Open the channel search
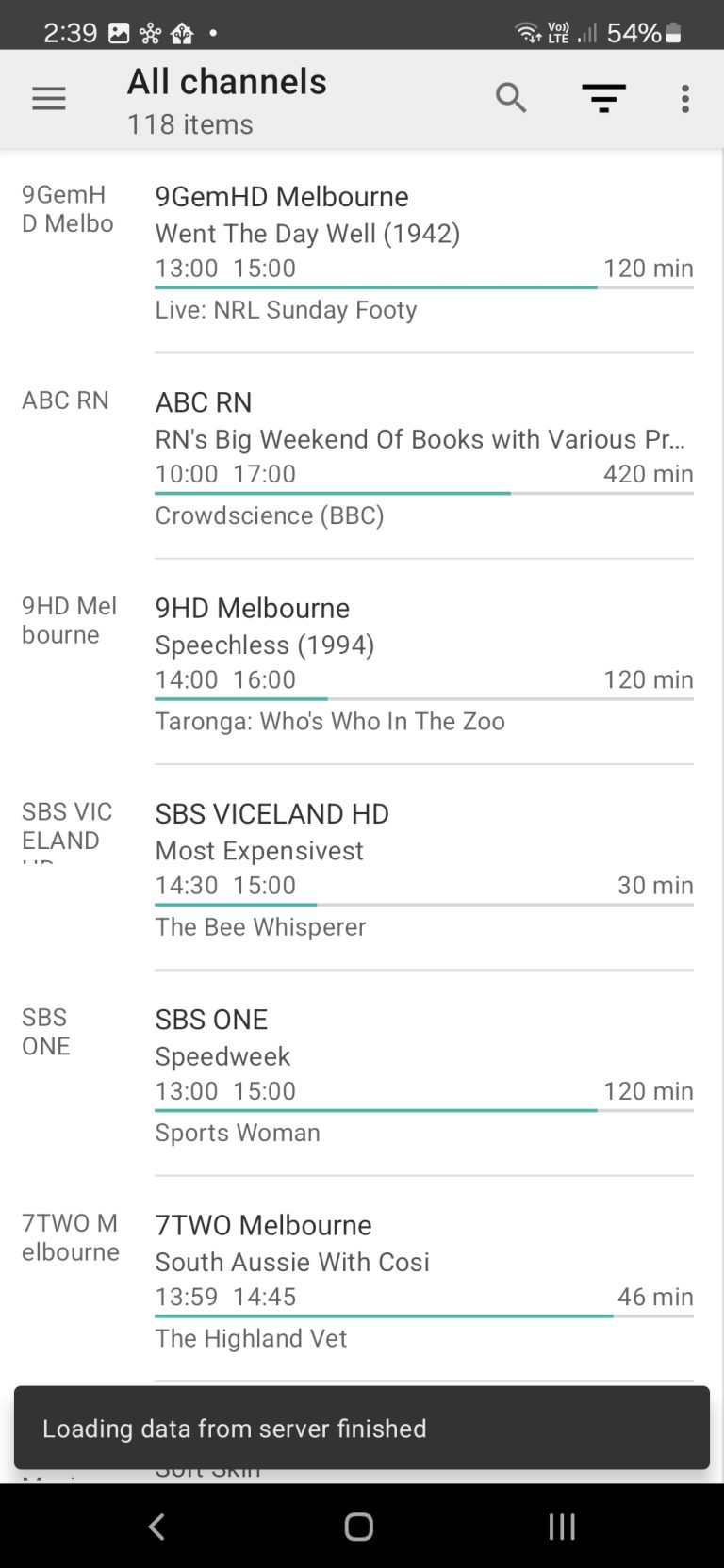The width and height of the screenshot is (724, 1568). (511, 98)
